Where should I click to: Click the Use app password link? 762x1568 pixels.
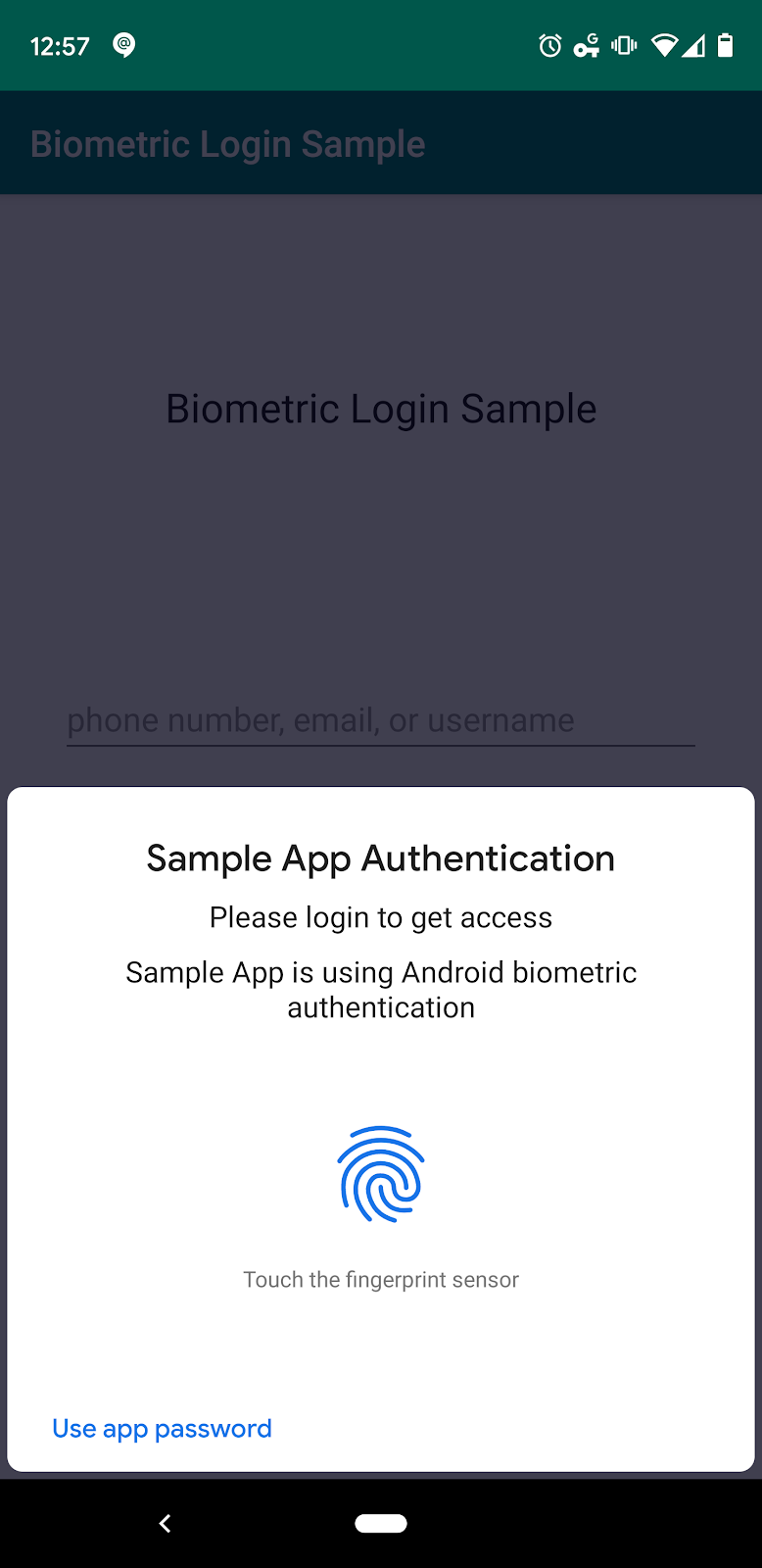click(162, 1428)
